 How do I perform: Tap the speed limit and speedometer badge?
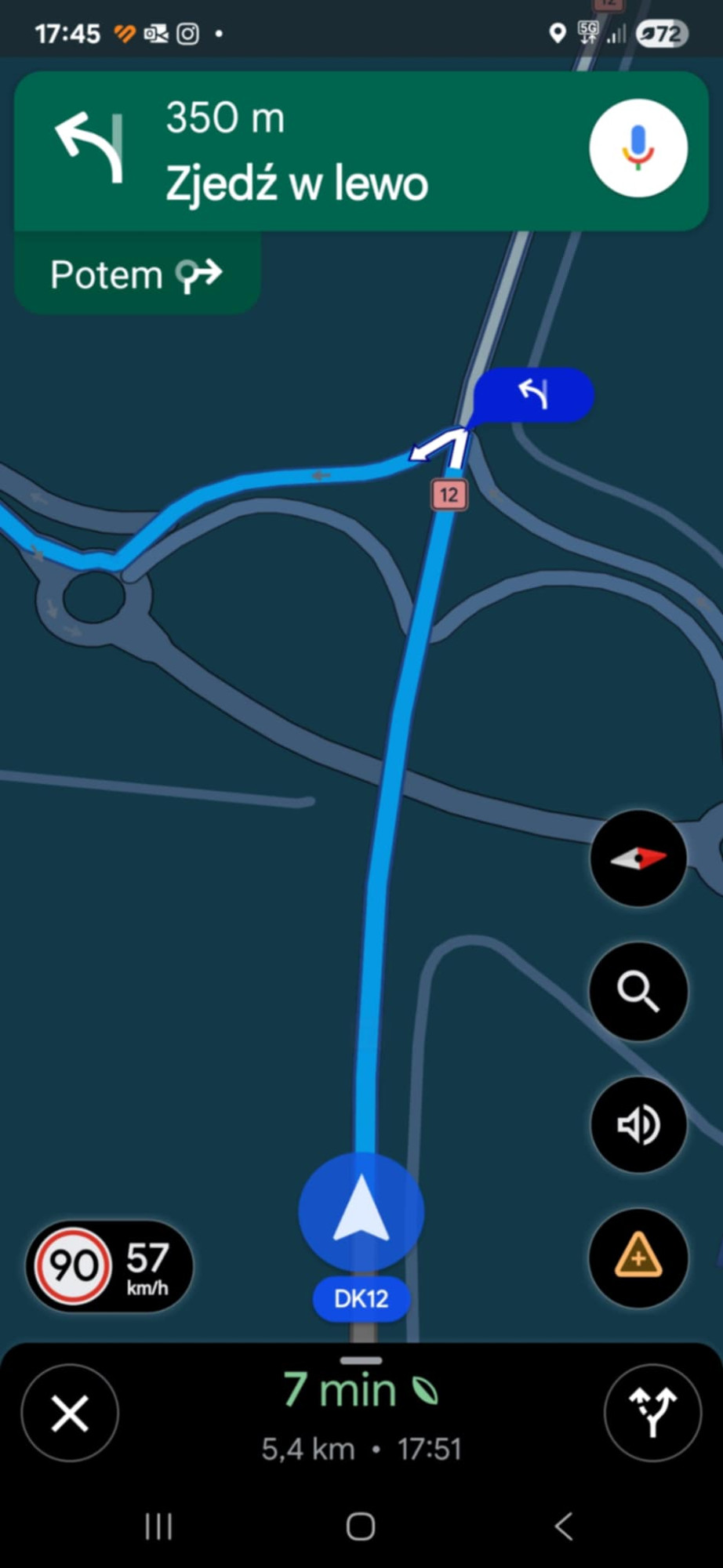pyautogui.click(x=110, y=1266)
